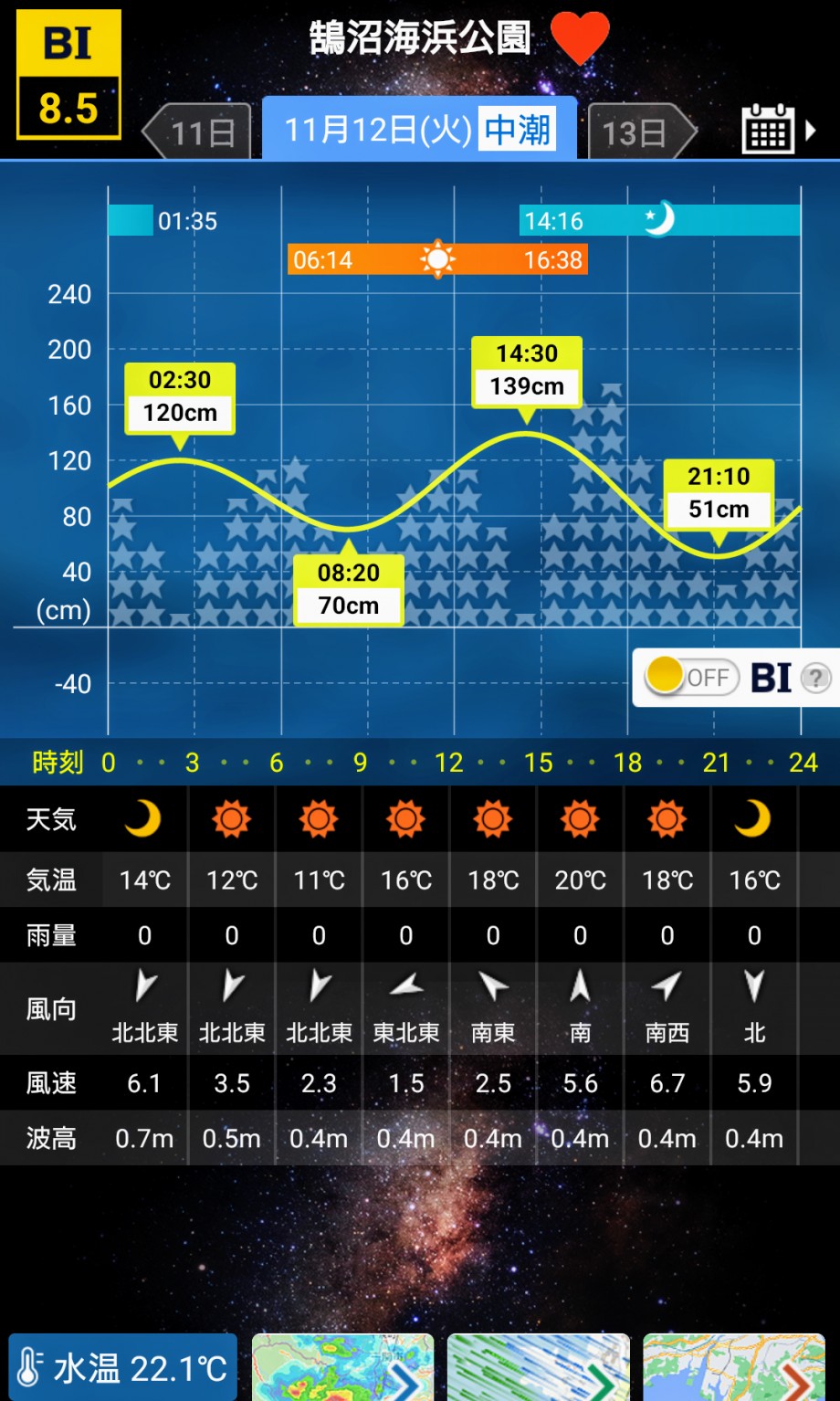Open the wind map thumbnail with green arrow
840x1401 pixels.
pos(539,1367)
